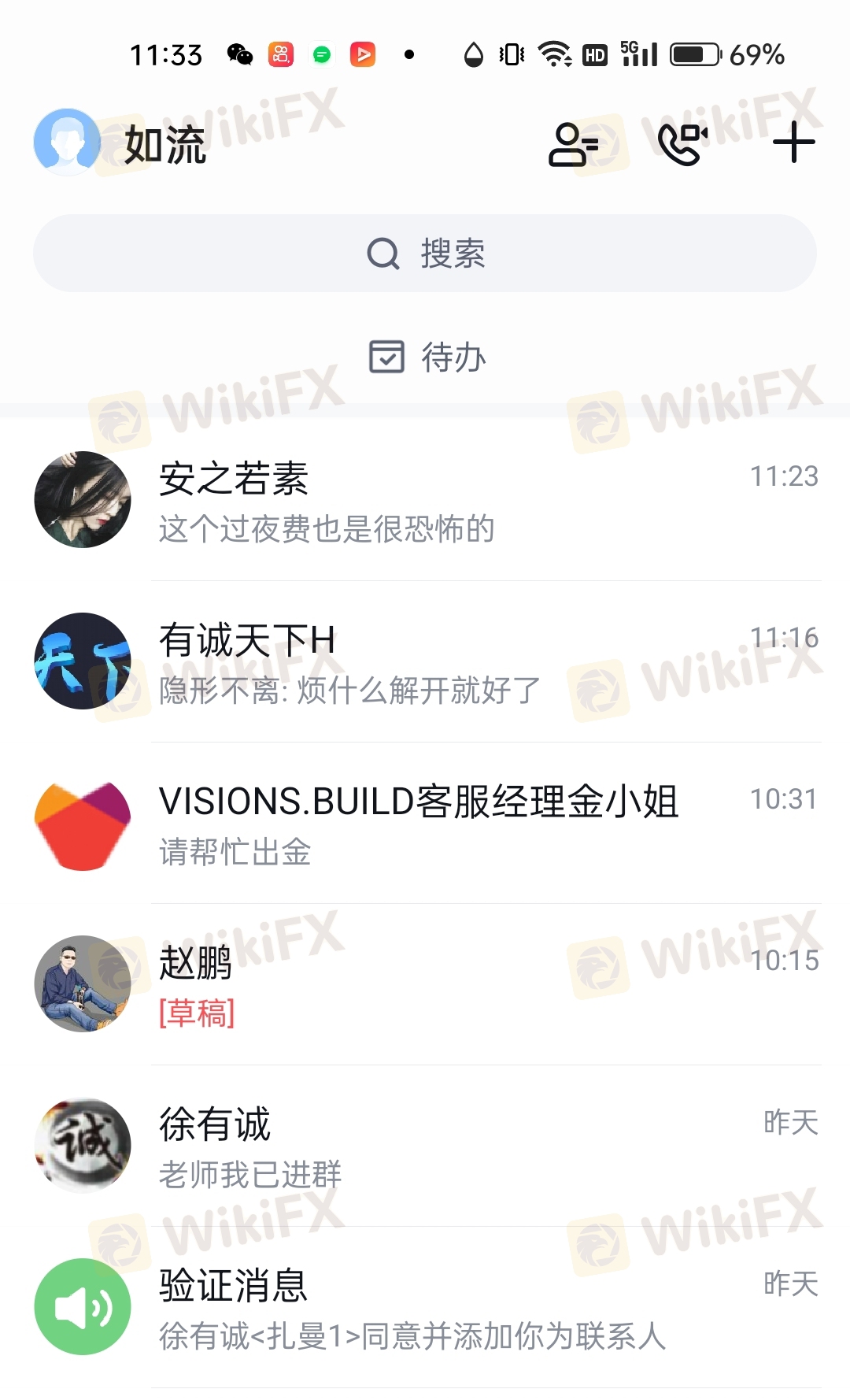Open the 搜索 search box
The image size is (850, 1400).
(x=425, y=254)
